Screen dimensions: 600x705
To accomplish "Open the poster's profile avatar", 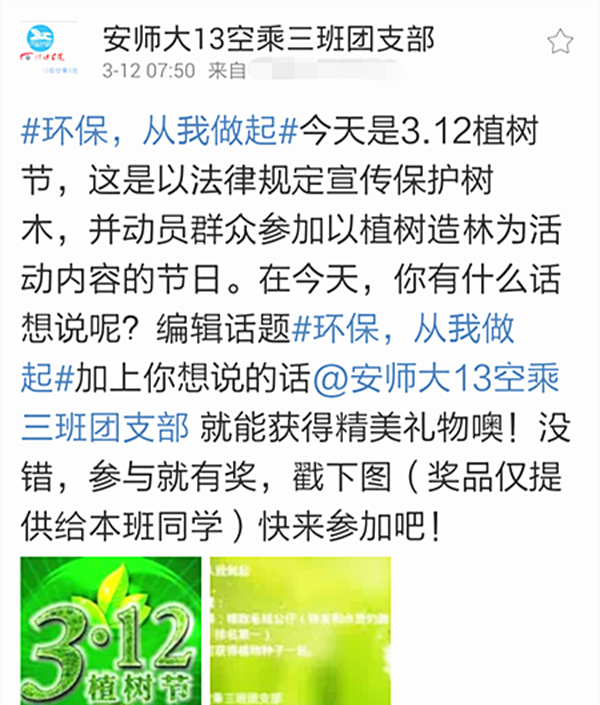I will [x=50, y=51].
